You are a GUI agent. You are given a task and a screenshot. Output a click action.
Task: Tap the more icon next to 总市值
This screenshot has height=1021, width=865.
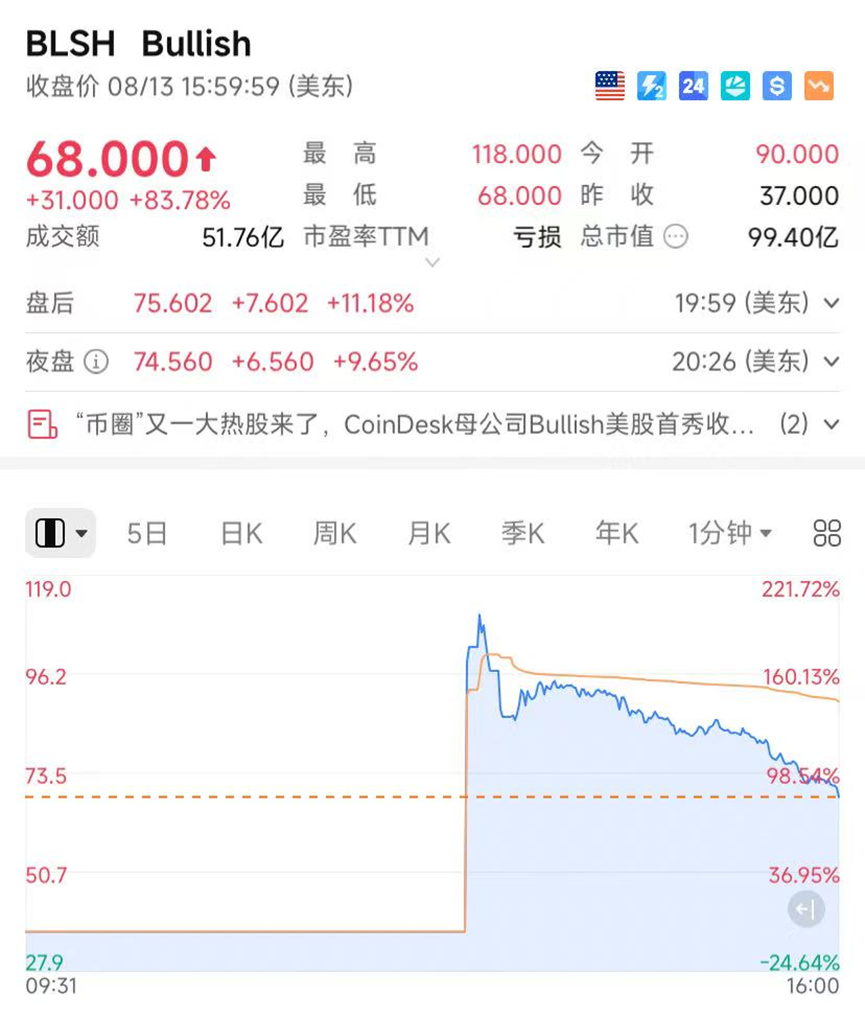677,237
